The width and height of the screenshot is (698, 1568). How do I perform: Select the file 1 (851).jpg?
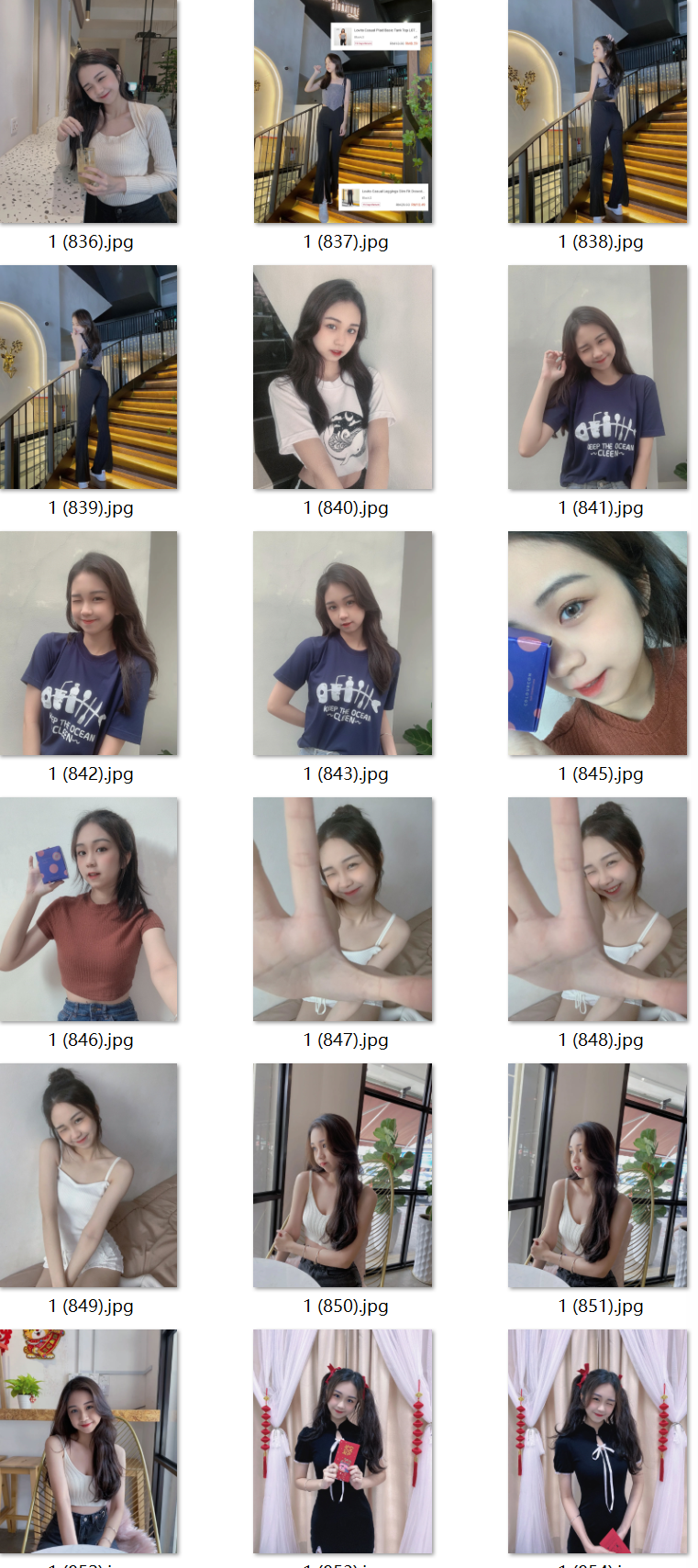point(597,1175)
